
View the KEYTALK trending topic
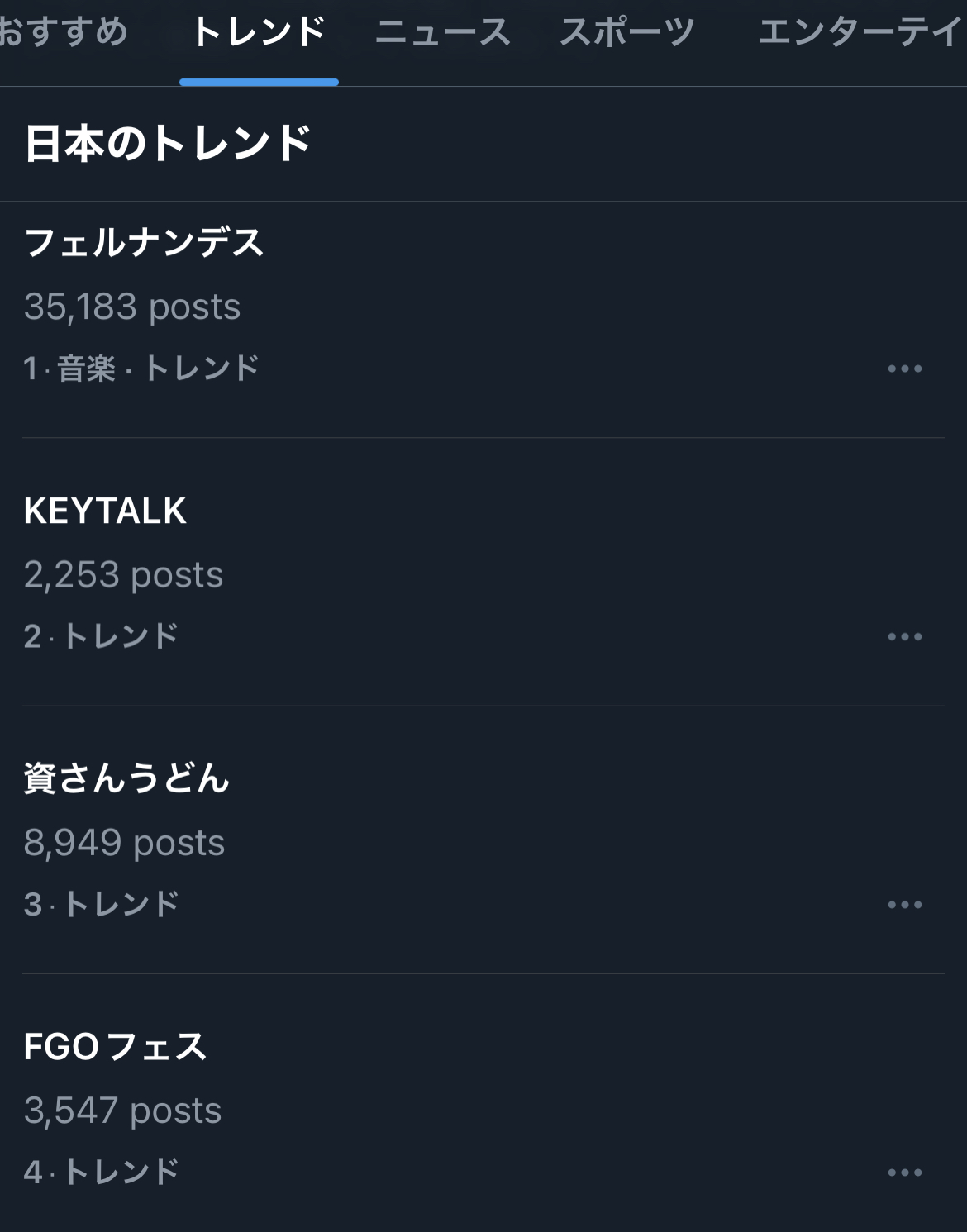(x=105, y=511)
